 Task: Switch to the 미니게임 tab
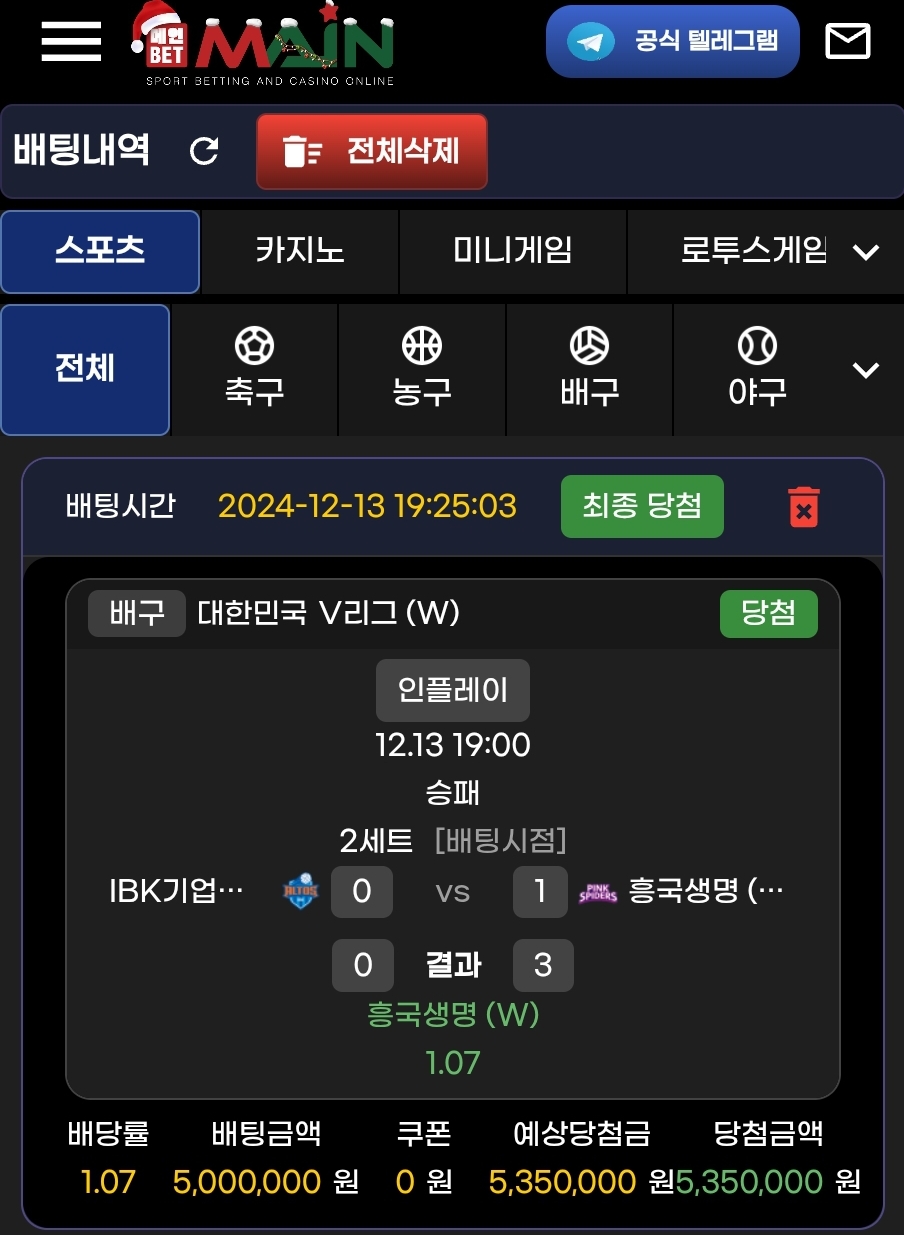coord(513,251)
